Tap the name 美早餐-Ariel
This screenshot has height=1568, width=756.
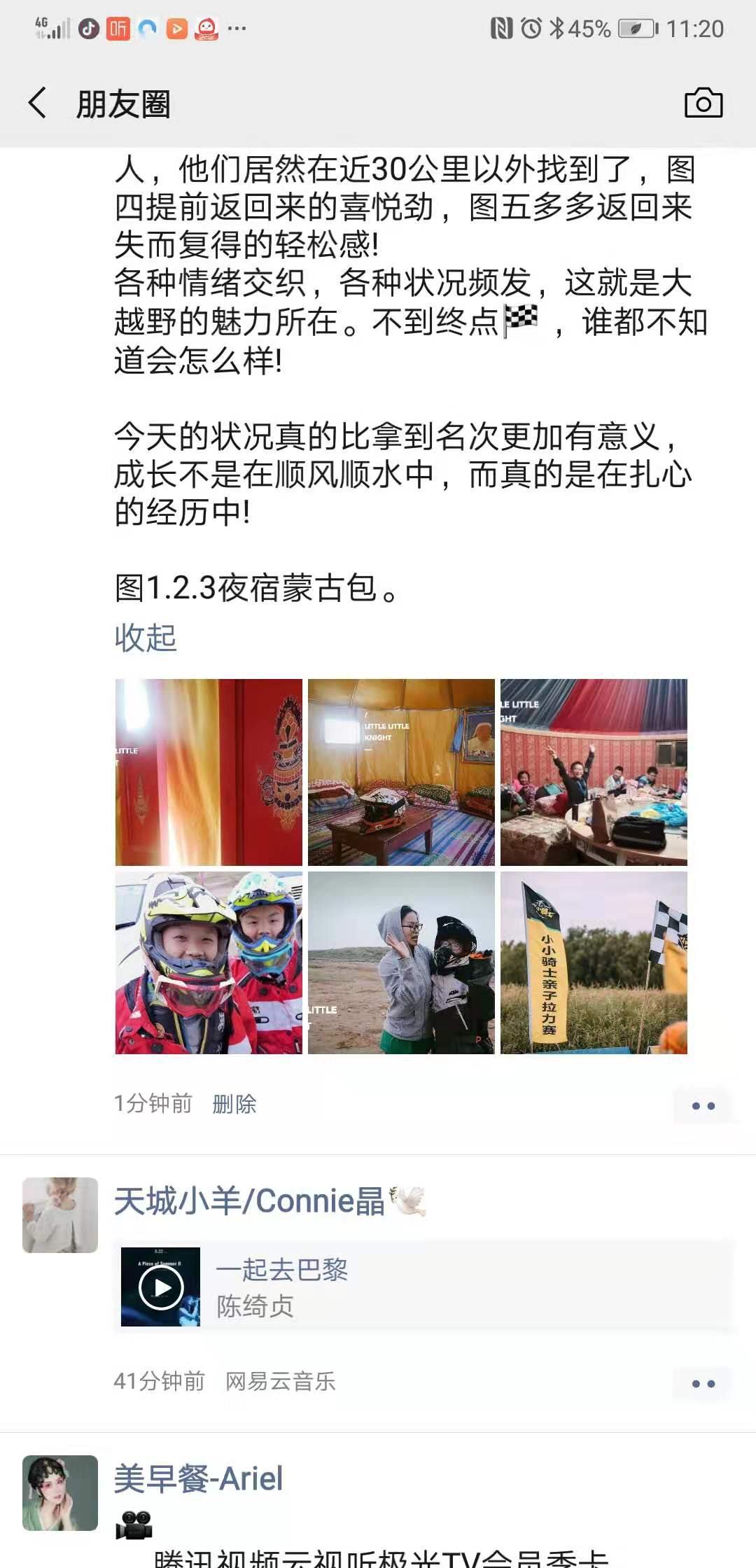(199, 1479)
